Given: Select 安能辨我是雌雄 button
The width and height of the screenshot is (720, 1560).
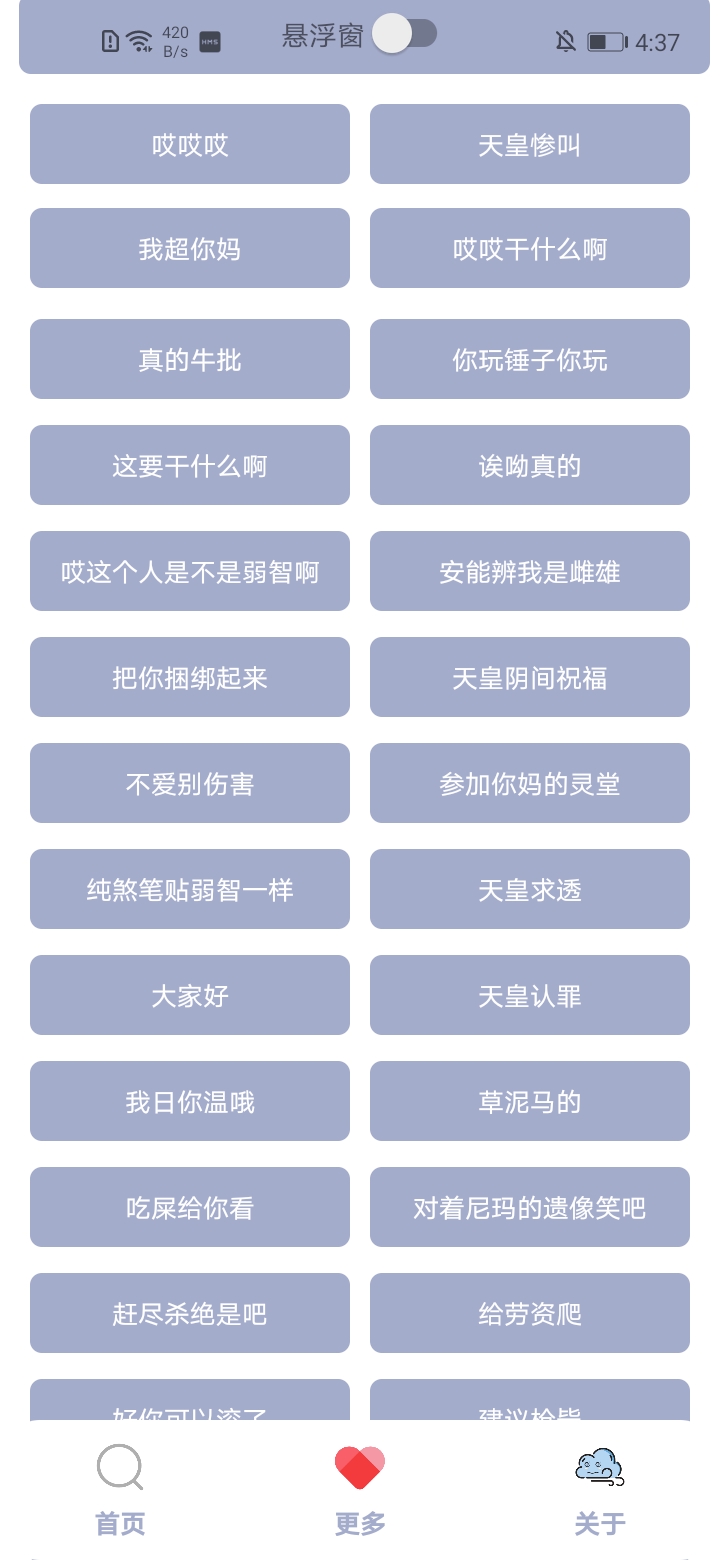Looking at the screenshot, I should [530, 571].
